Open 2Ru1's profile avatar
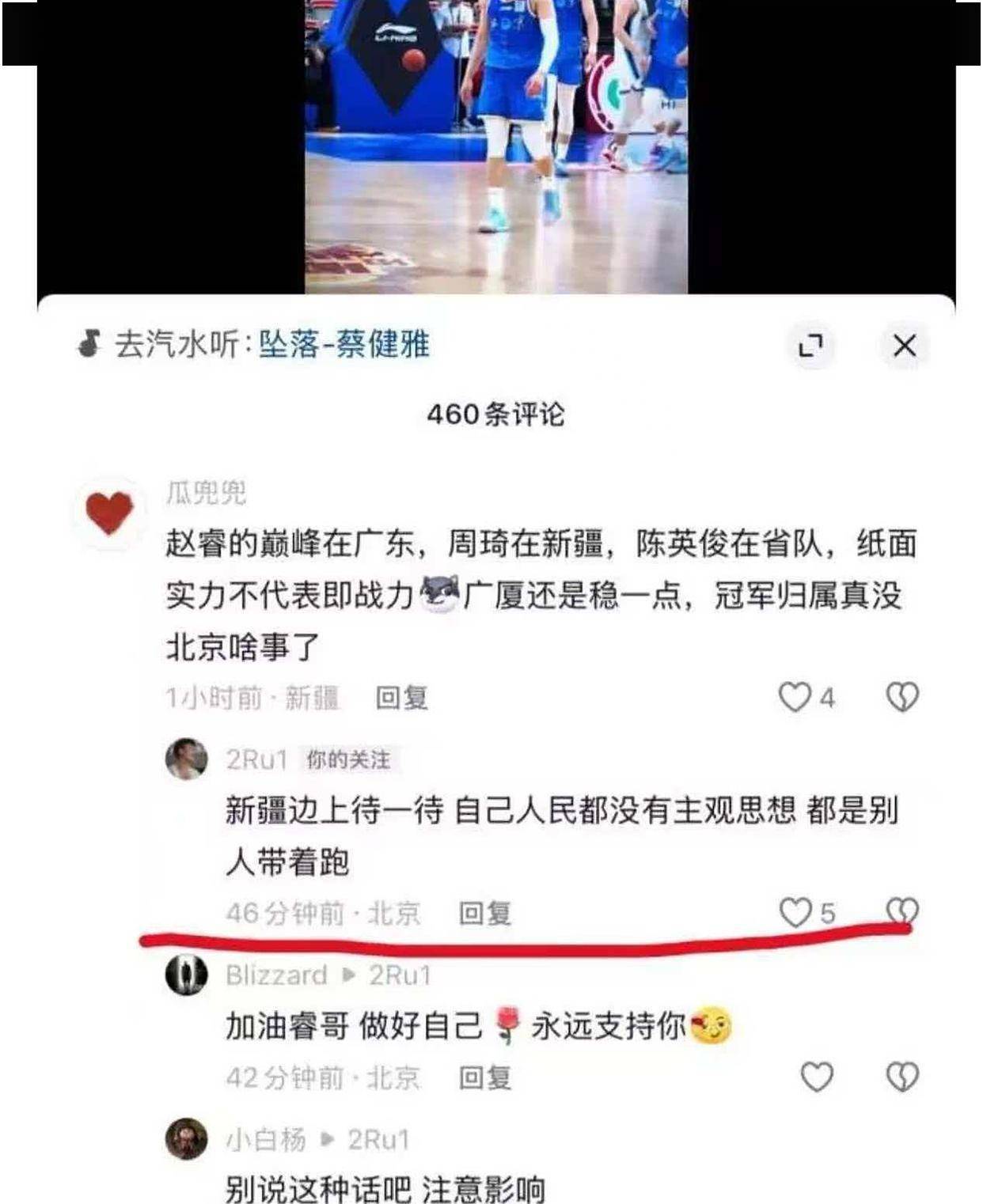The image size is (983, 1204). [187, 759]
